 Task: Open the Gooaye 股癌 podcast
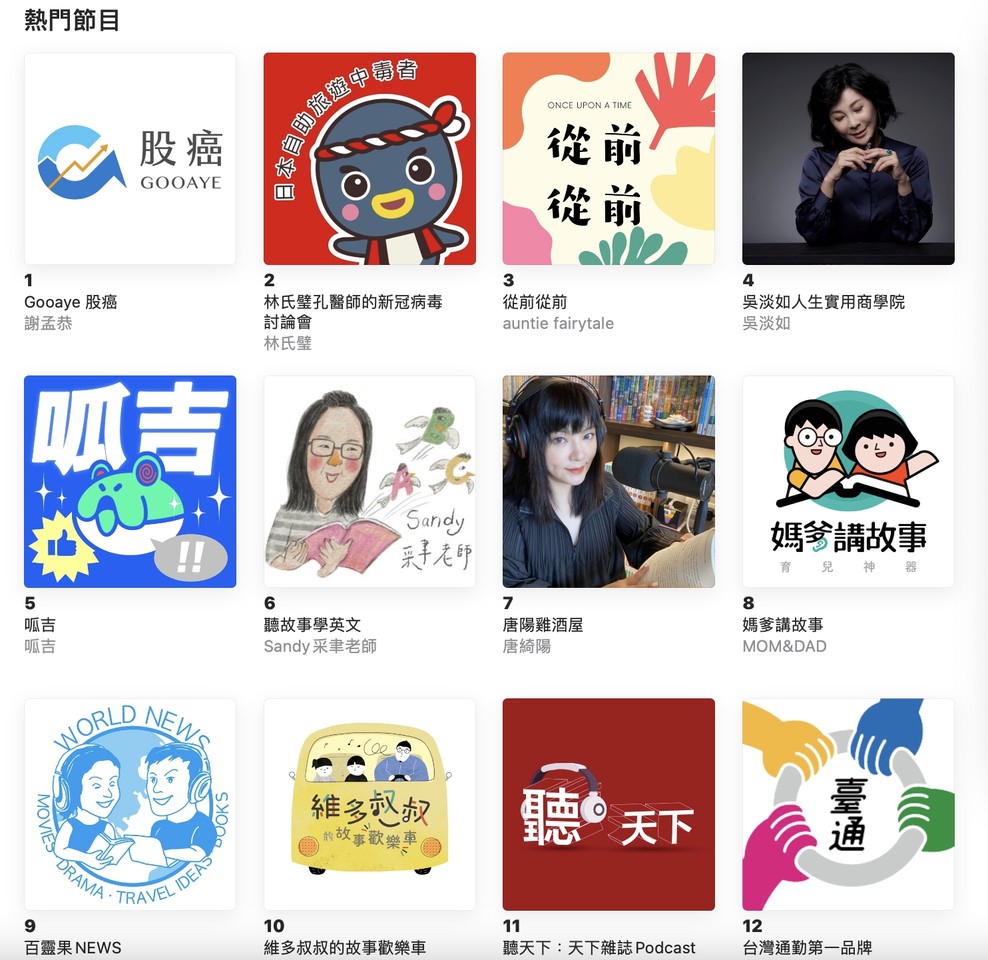tap(130, 159)
